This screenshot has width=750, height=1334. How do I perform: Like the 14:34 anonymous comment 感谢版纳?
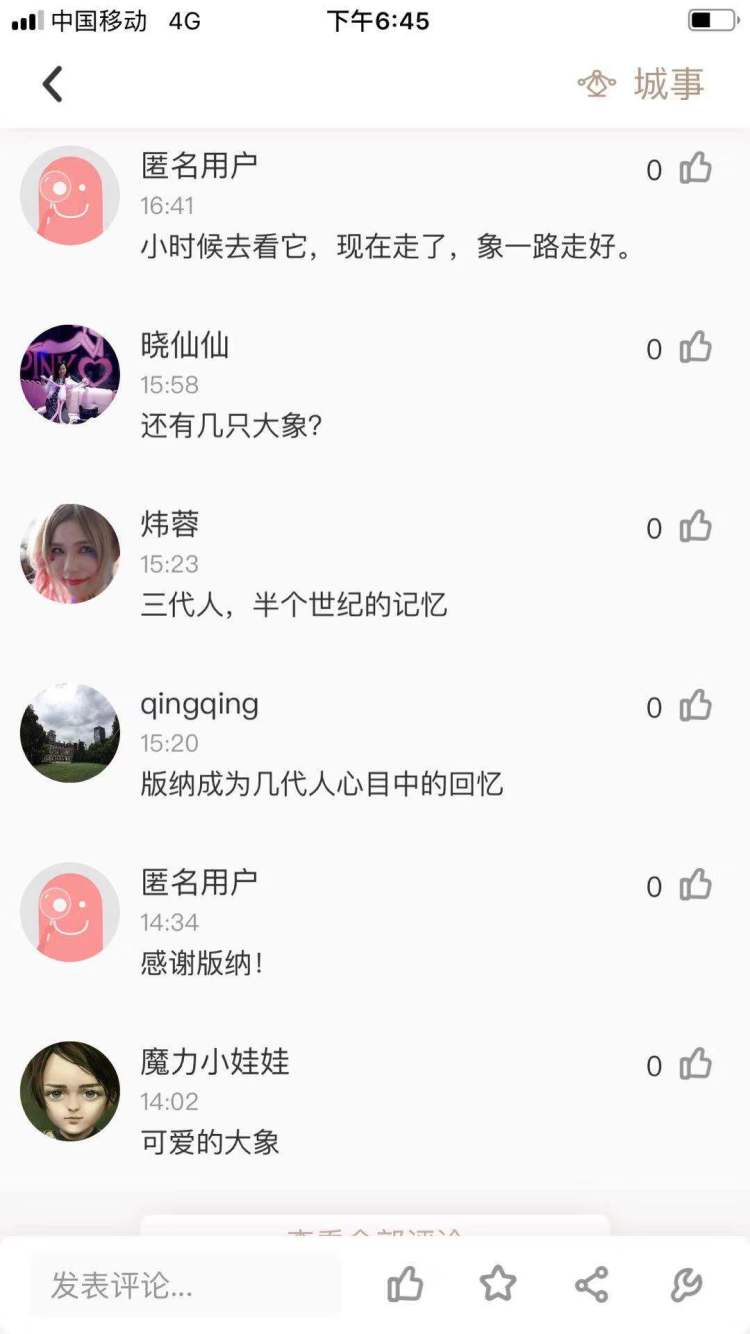pos(695,885)
